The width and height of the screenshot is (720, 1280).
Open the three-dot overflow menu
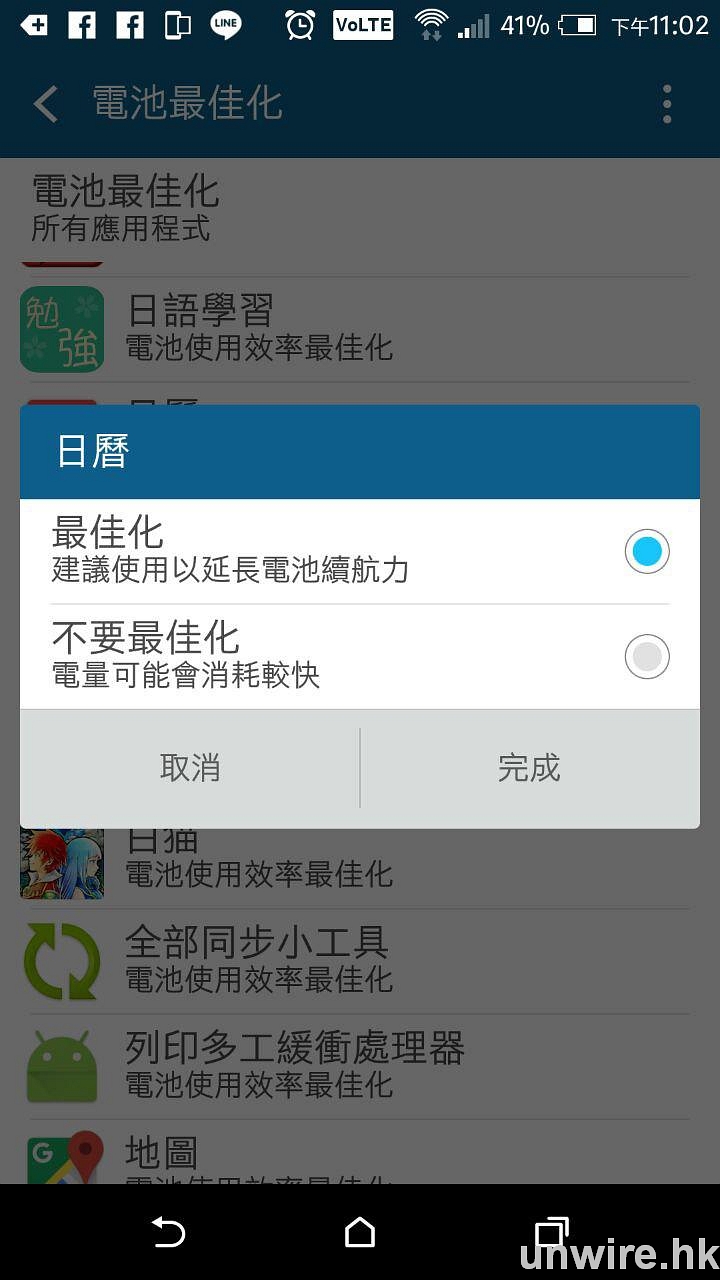pos(667,104)
